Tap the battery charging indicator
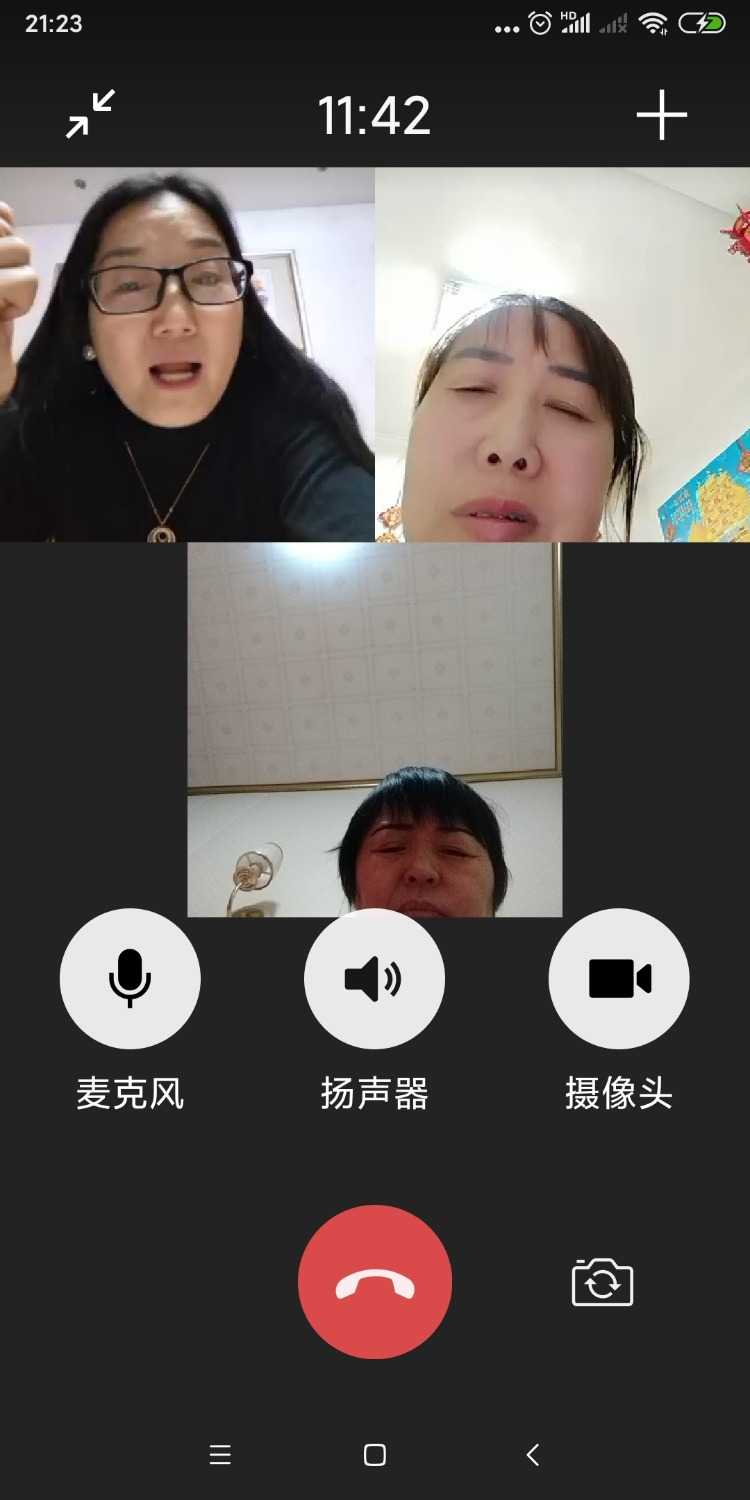This screenshot has width=750, height=1500. (x=701, y=22)
